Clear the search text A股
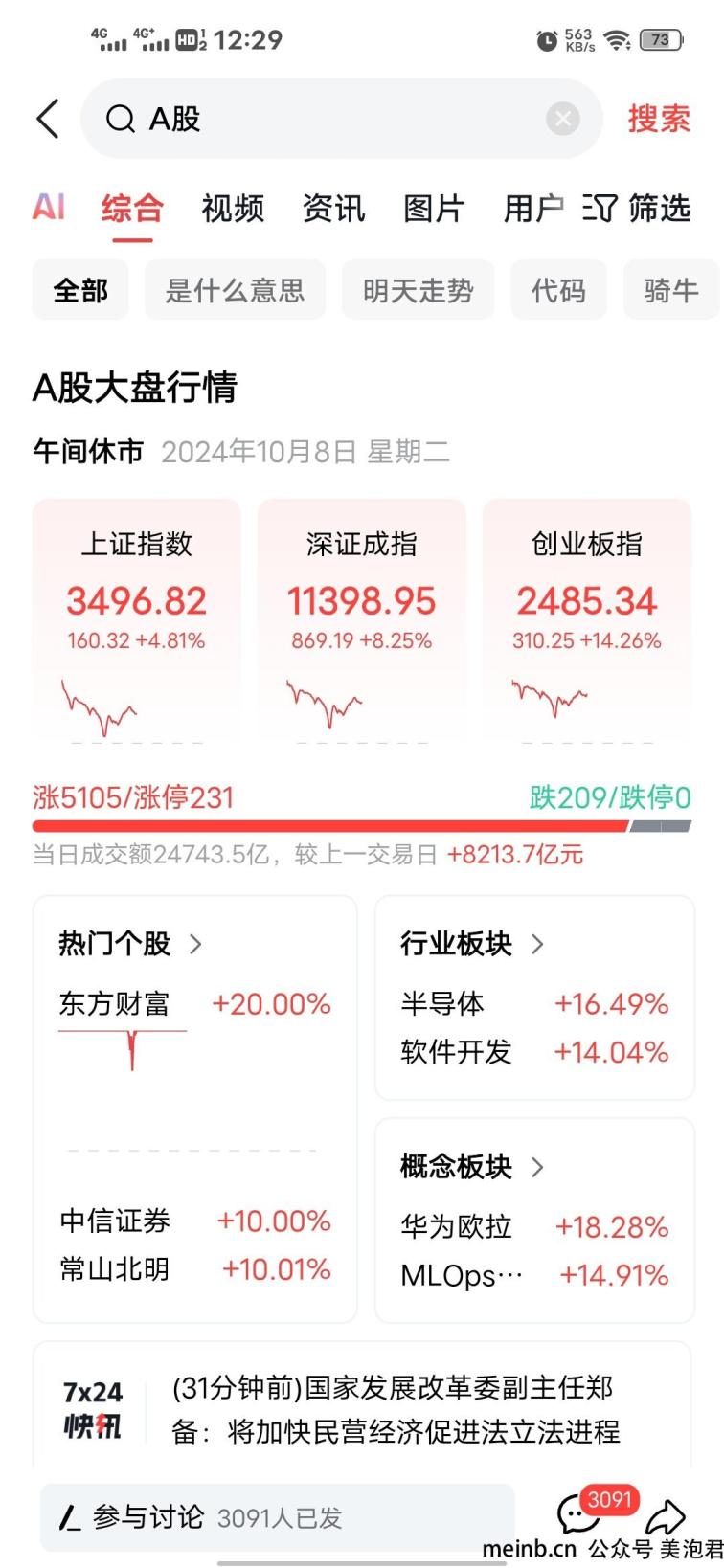The width and height of the screenshot is (724, 1568). click(563, 119)
